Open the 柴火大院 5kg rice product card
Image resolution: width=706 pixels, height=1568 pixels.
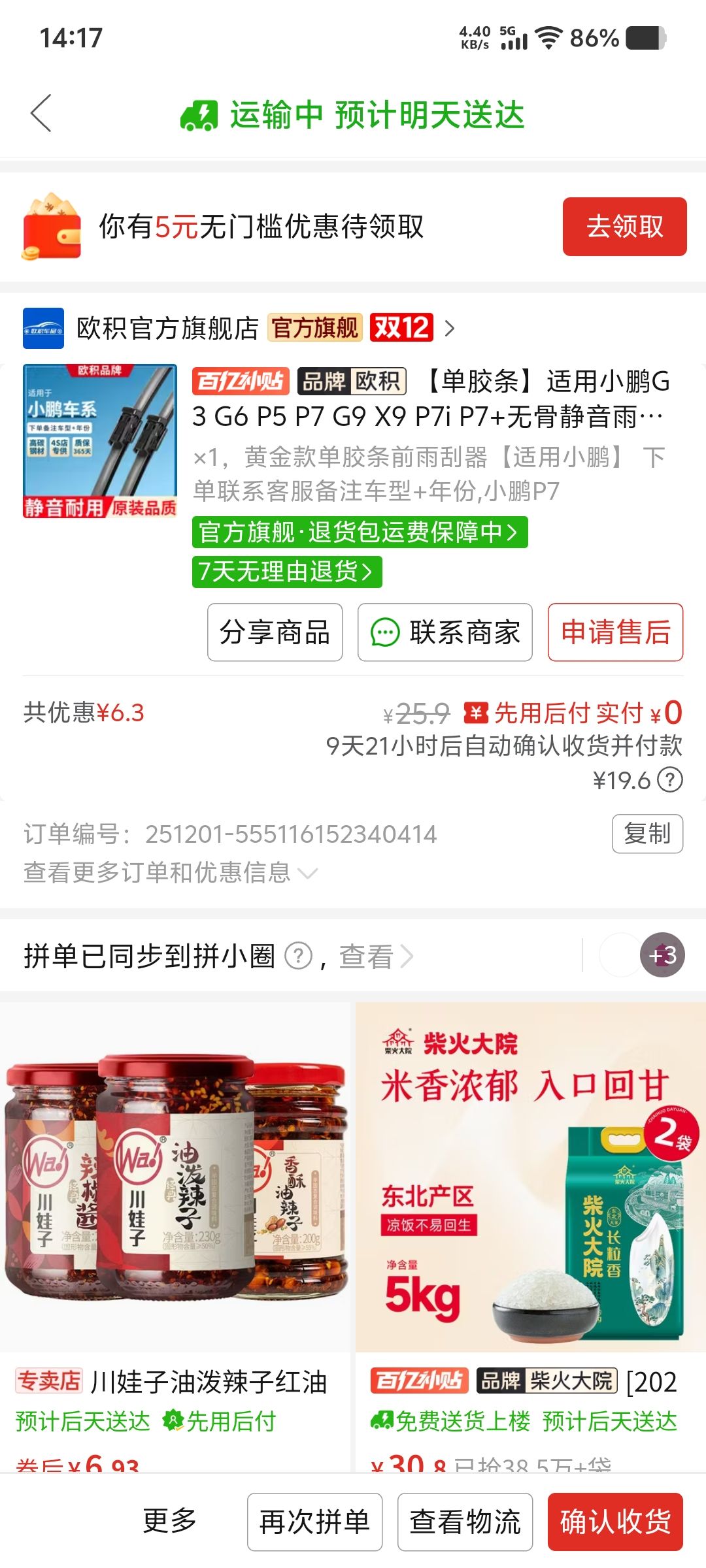530,1209
